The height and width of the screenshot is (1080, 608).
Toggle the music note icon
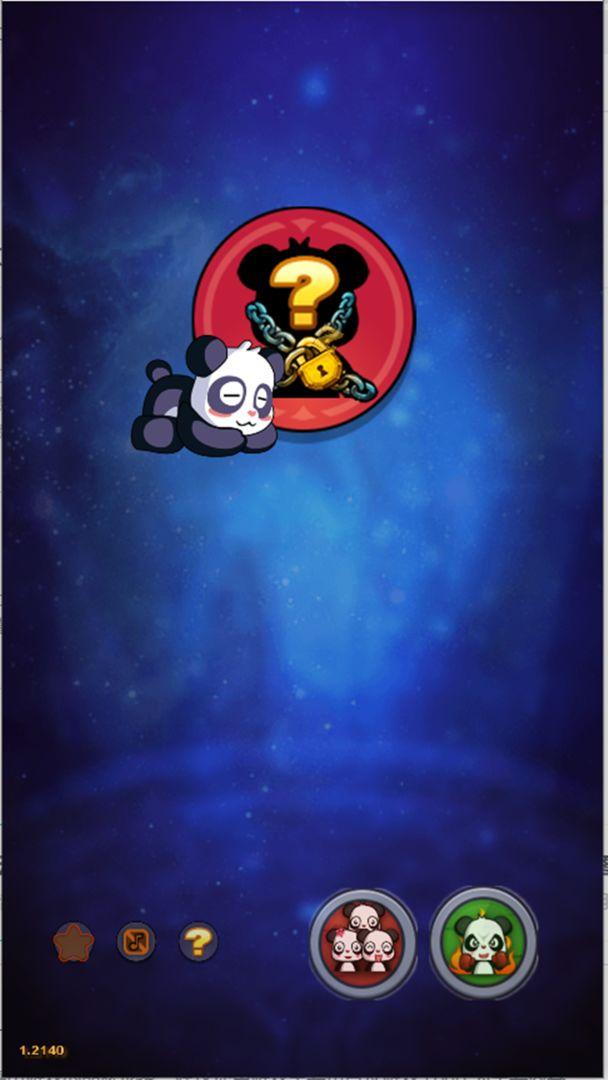click(x=136, y=941)
